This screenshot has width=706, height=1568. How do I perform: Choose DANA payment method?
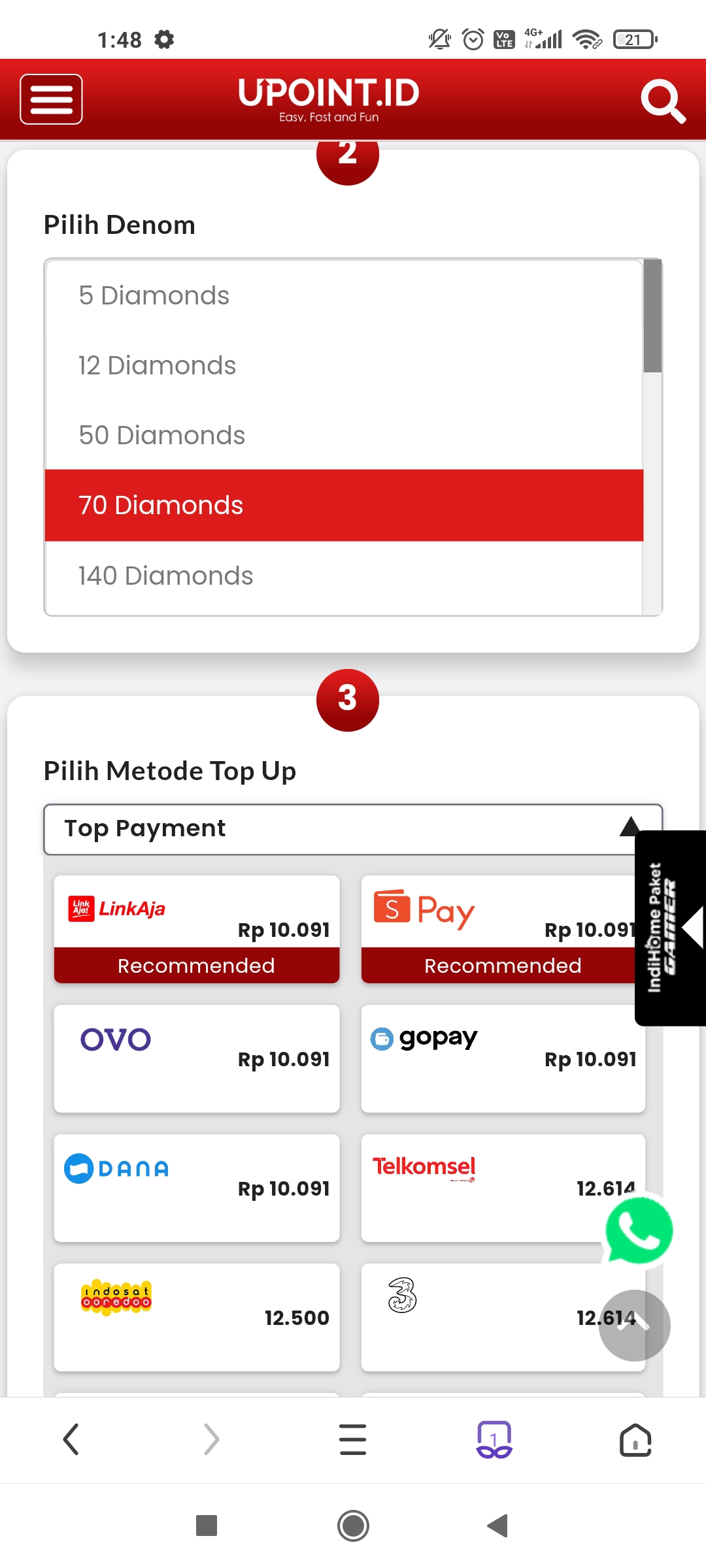coord(196,1186)
